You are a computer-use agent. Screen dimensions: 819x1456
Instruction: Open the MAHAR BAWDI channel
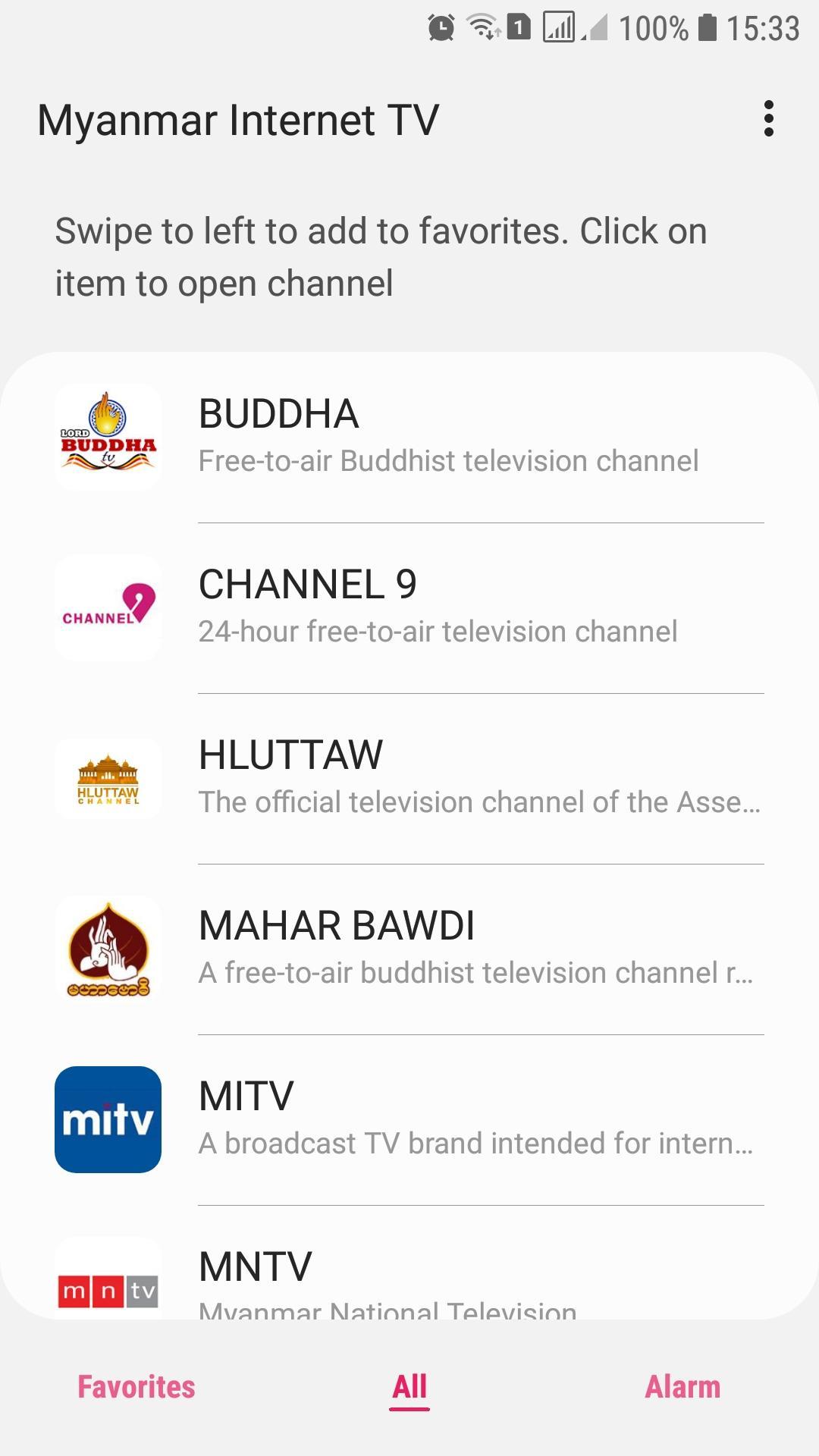coord(409,949)
